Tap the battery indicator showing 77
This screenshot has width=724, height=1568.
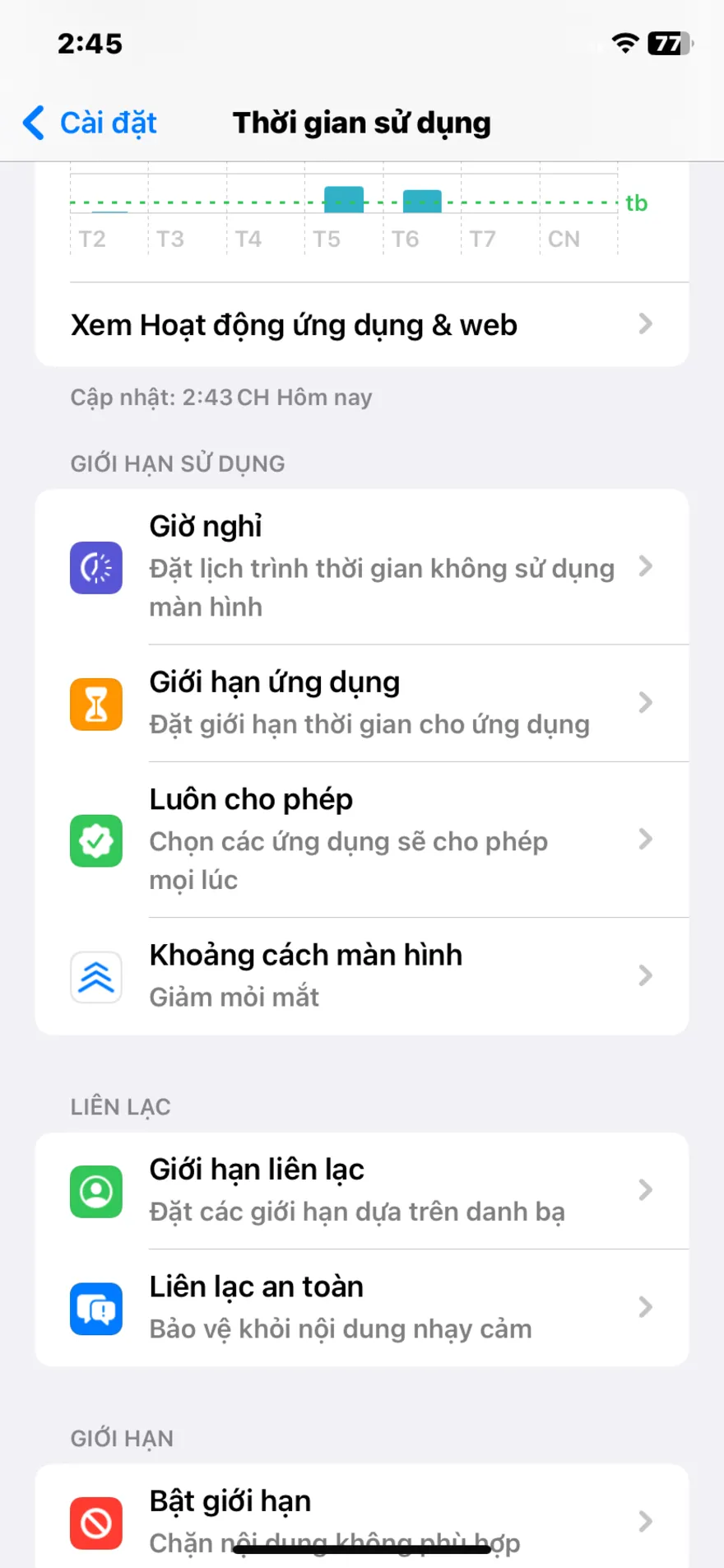coord(669,44)
